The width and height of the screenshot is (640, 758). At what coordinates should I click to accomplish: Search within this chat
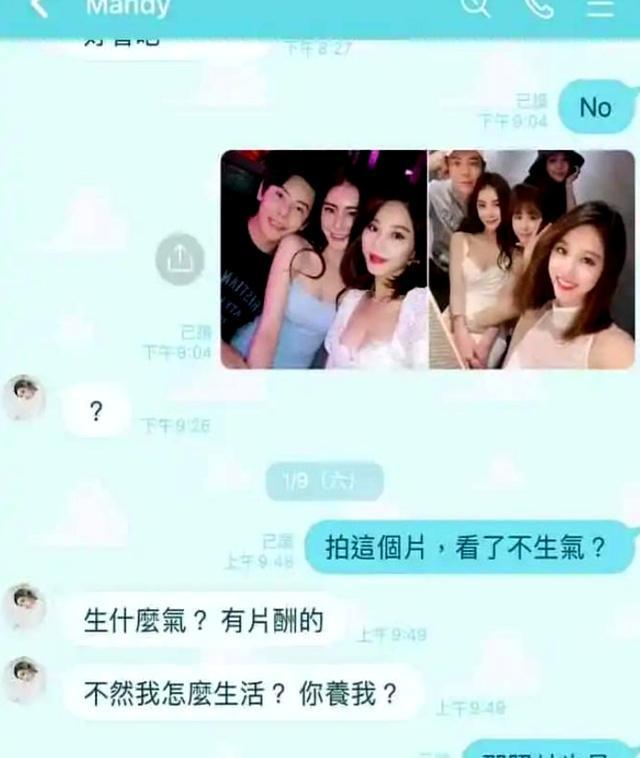477,8
